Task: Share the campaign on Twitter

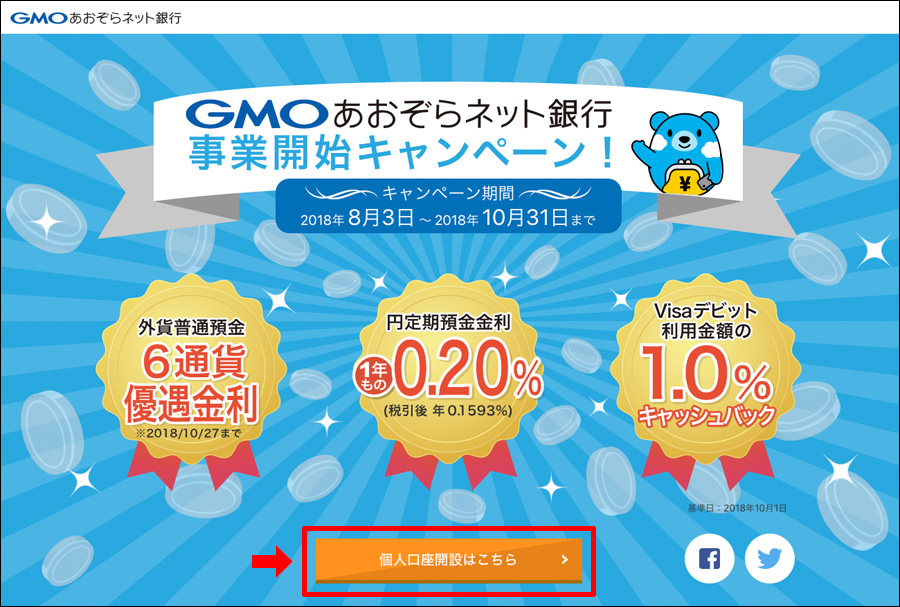Action: click(x=768, y=560)
